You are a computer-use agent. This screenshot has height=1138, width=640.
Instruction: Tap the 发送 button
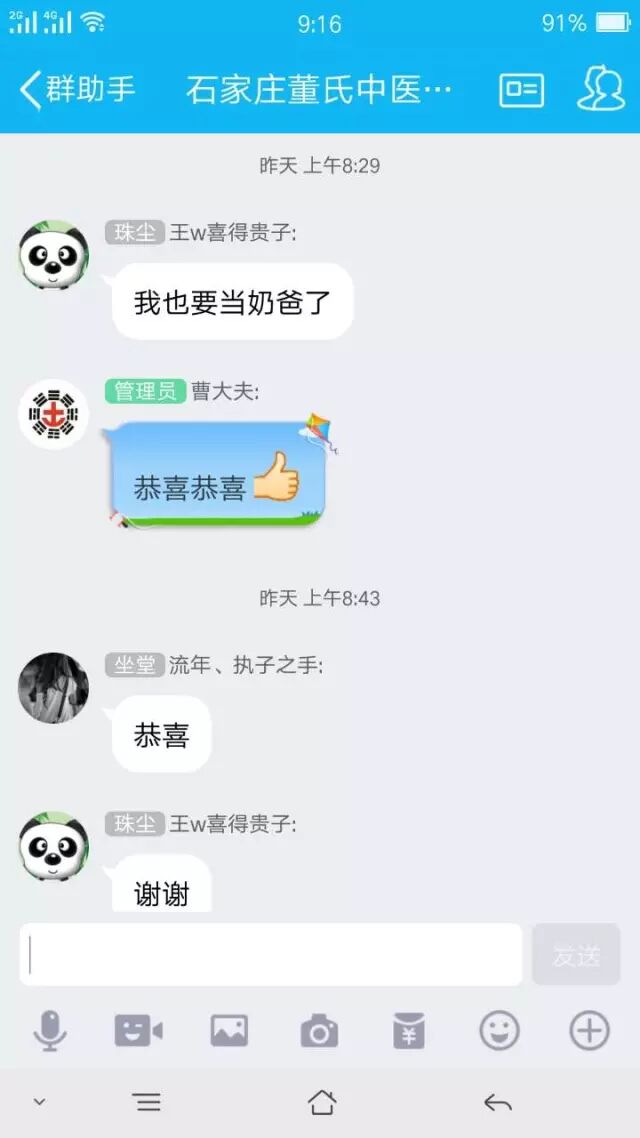pos(576,954)
